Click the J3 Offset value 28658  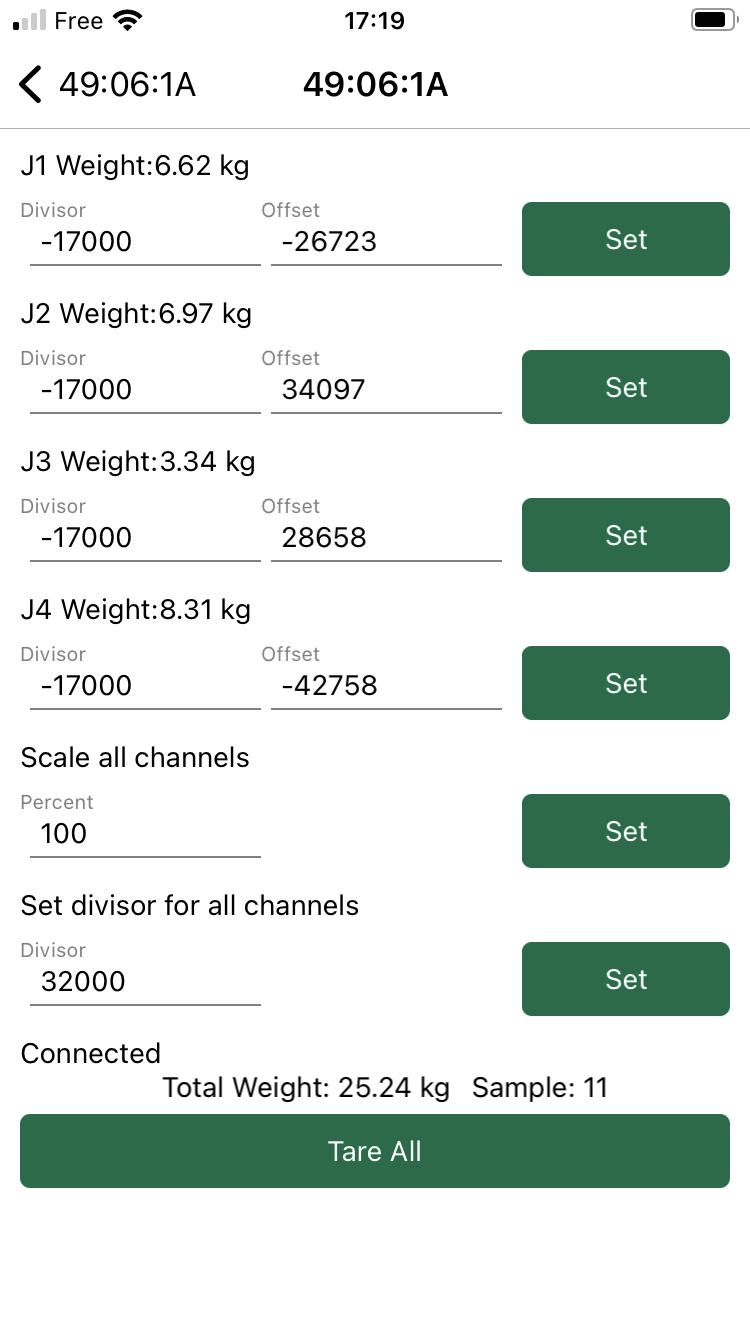386,537
